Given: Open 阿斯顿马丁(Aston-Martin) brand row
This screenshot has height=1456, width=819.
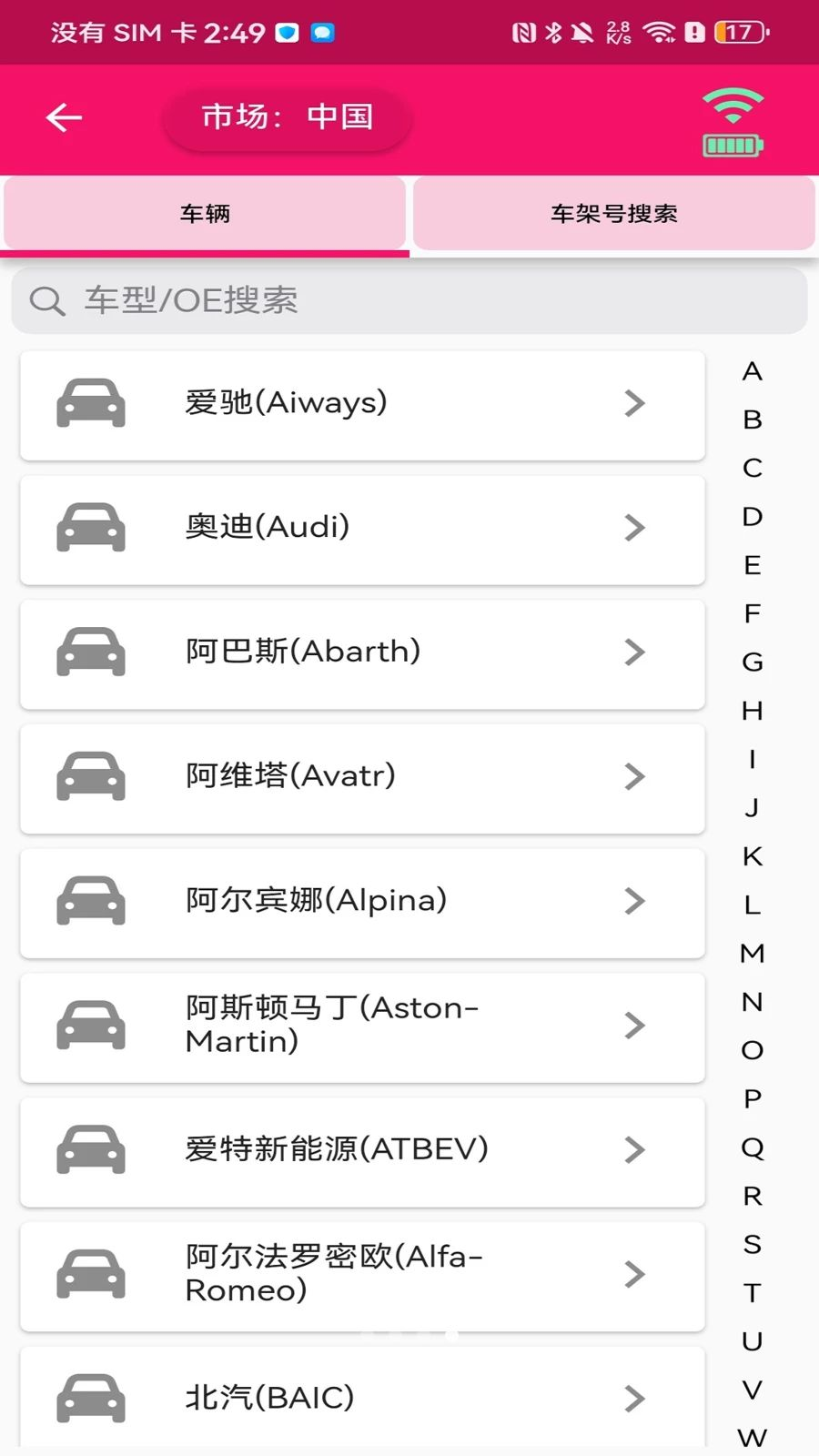Looking at the screenshot, I should point(362,1026).
